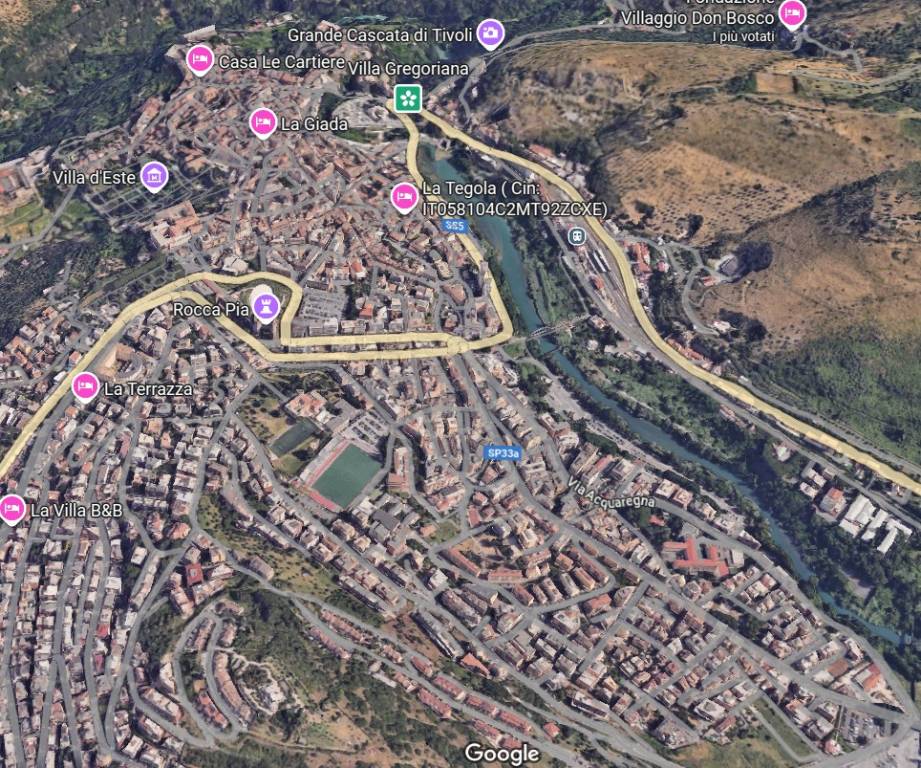Screen dimensions: 921x768
Task: Open the Villa d'Este museum marker
Action: tap(153, 176)
